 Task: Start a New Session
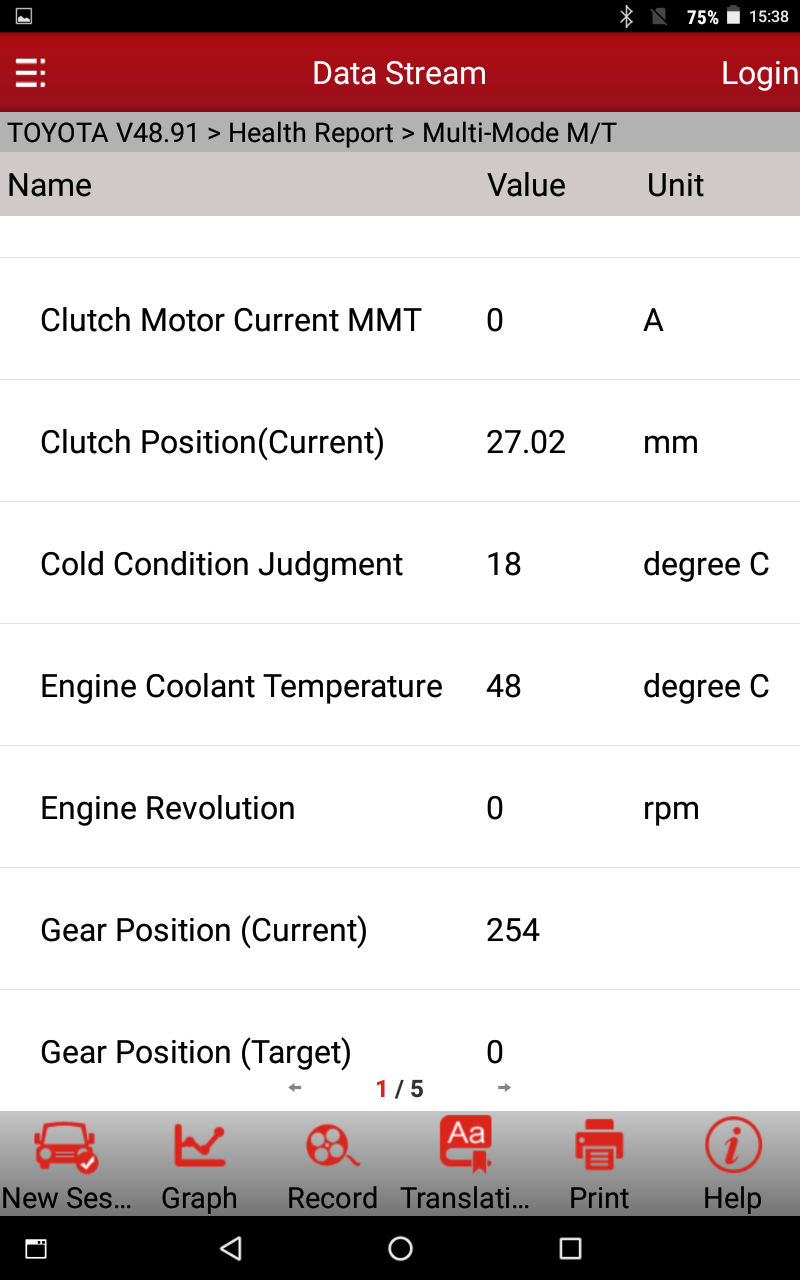point(66,1165)
